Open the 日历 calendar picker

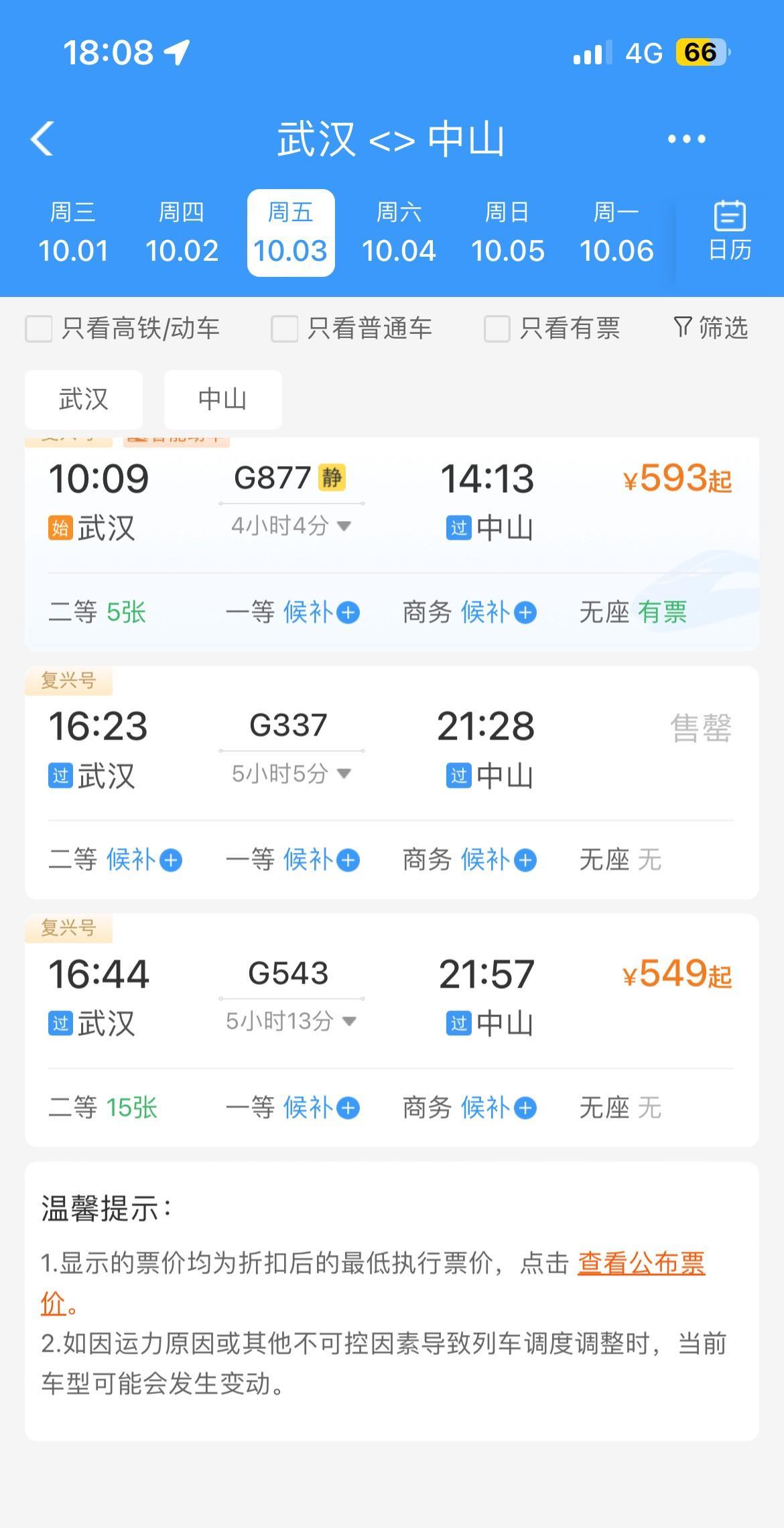[x=729, y=231]
